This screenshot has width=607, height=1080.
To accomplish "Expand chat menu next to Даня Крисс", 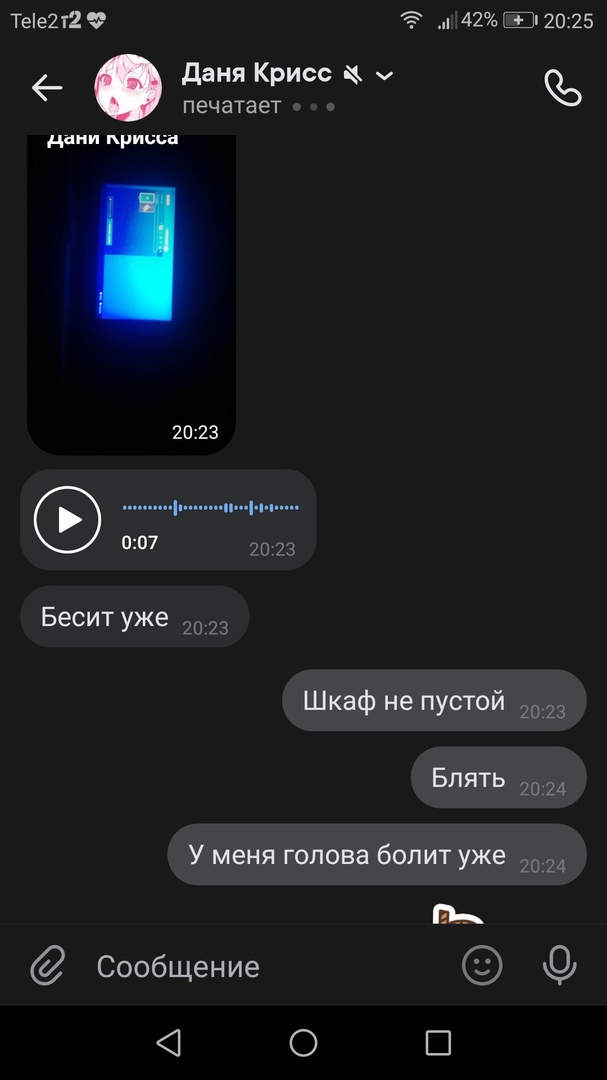I will (384, 75).
